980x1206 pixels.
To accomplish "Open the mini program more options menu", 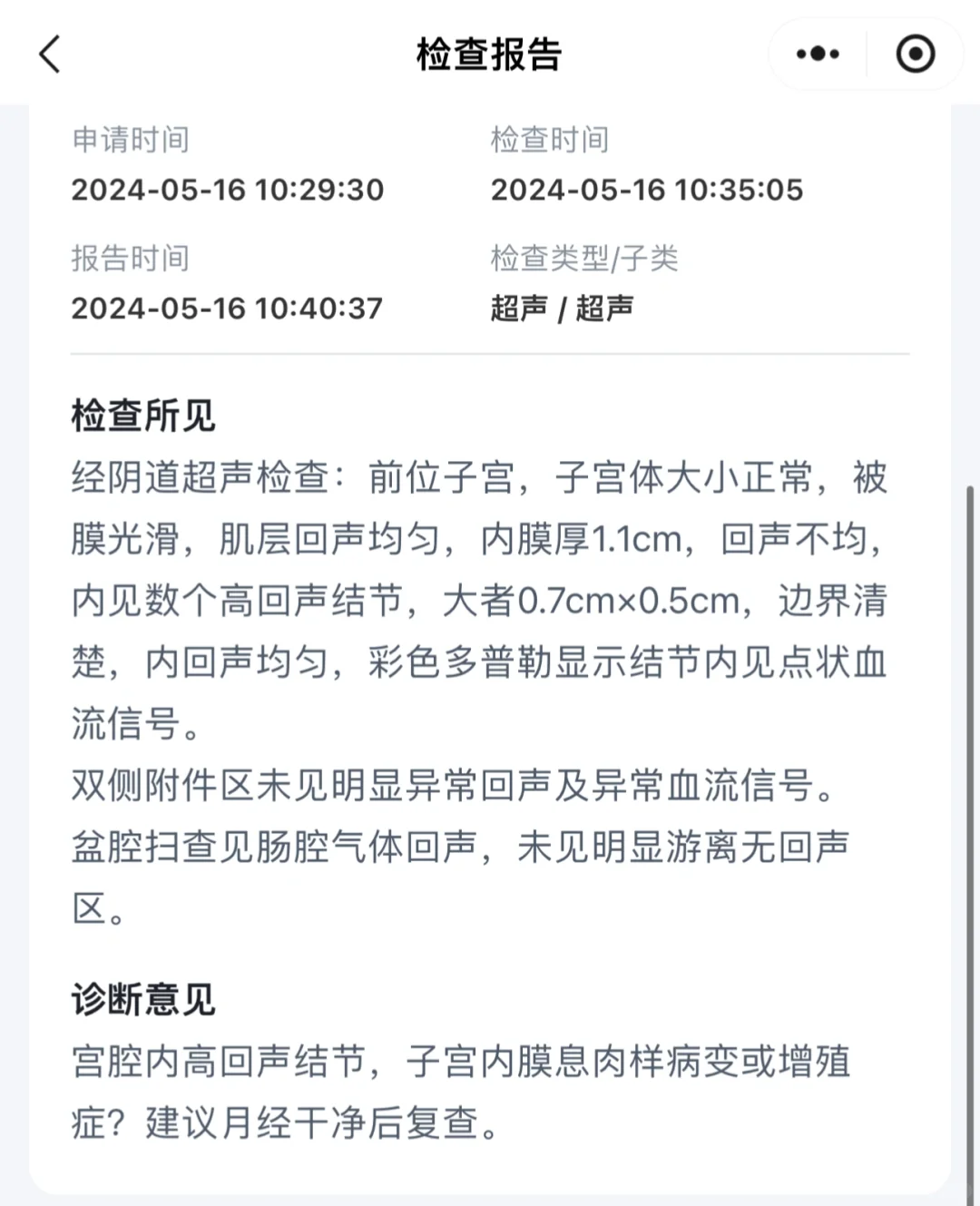I will (x=818, y=54).
